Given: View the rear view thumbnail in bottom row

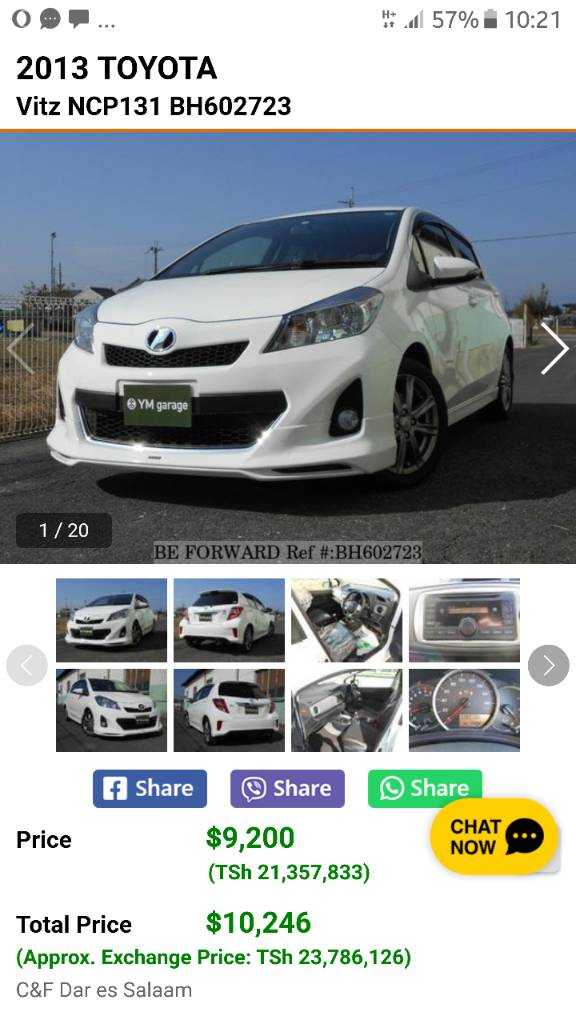Looking at the screenshot, I should 229,710.
